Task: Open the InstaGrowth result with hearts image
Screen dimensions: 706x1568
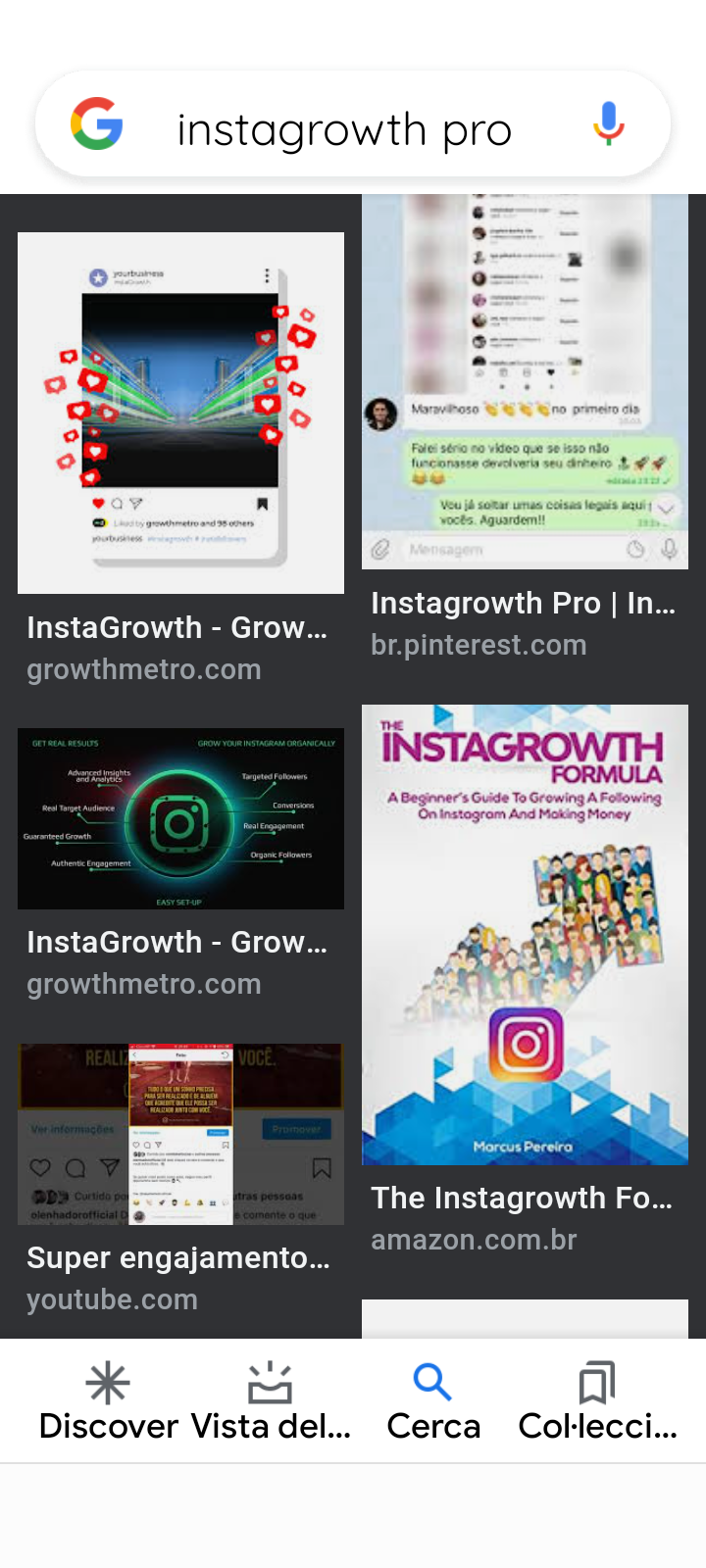Action: 180,413
